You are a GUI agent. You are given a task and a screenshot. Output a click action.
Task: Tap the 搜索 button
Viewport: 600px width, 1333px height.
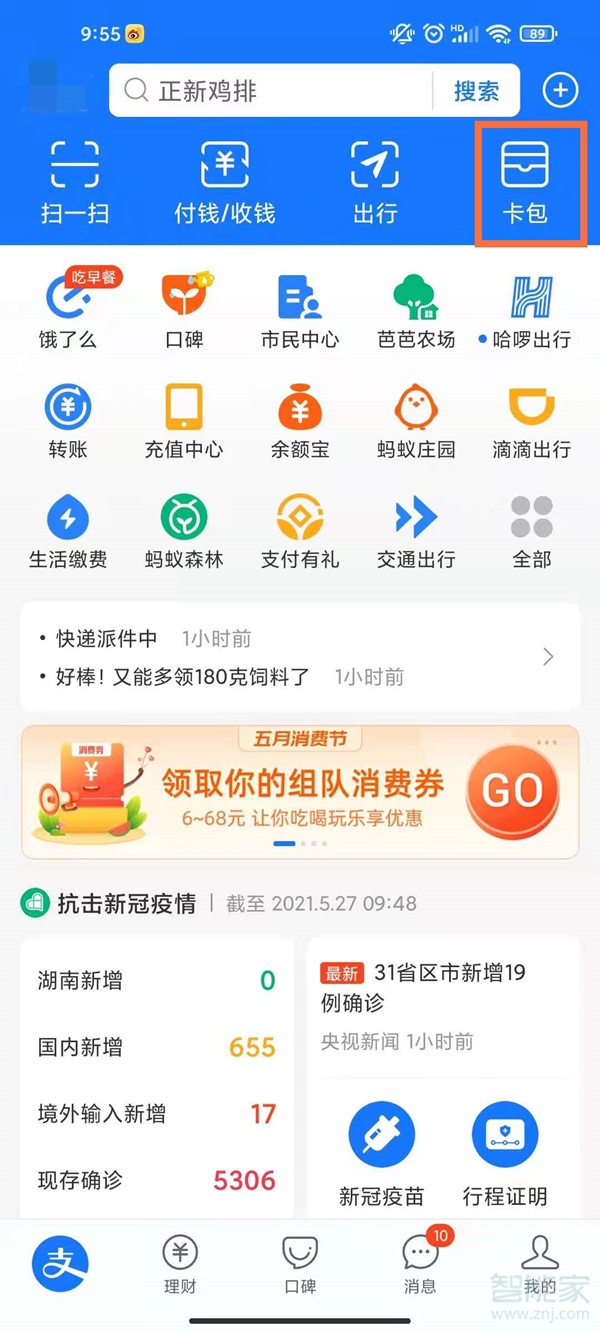click(x=476, y=92)
